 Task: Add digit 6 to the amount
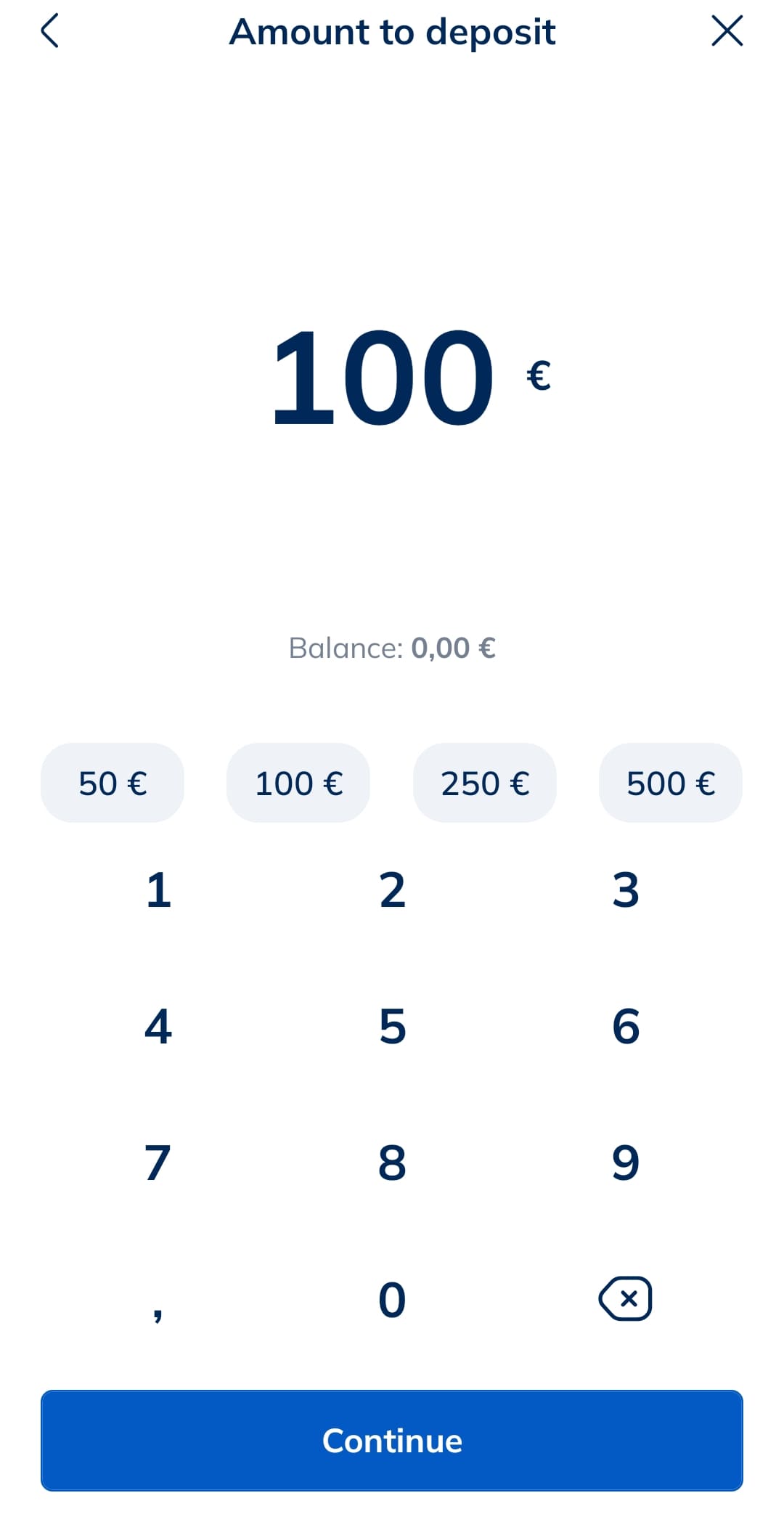click(625, 1026)
